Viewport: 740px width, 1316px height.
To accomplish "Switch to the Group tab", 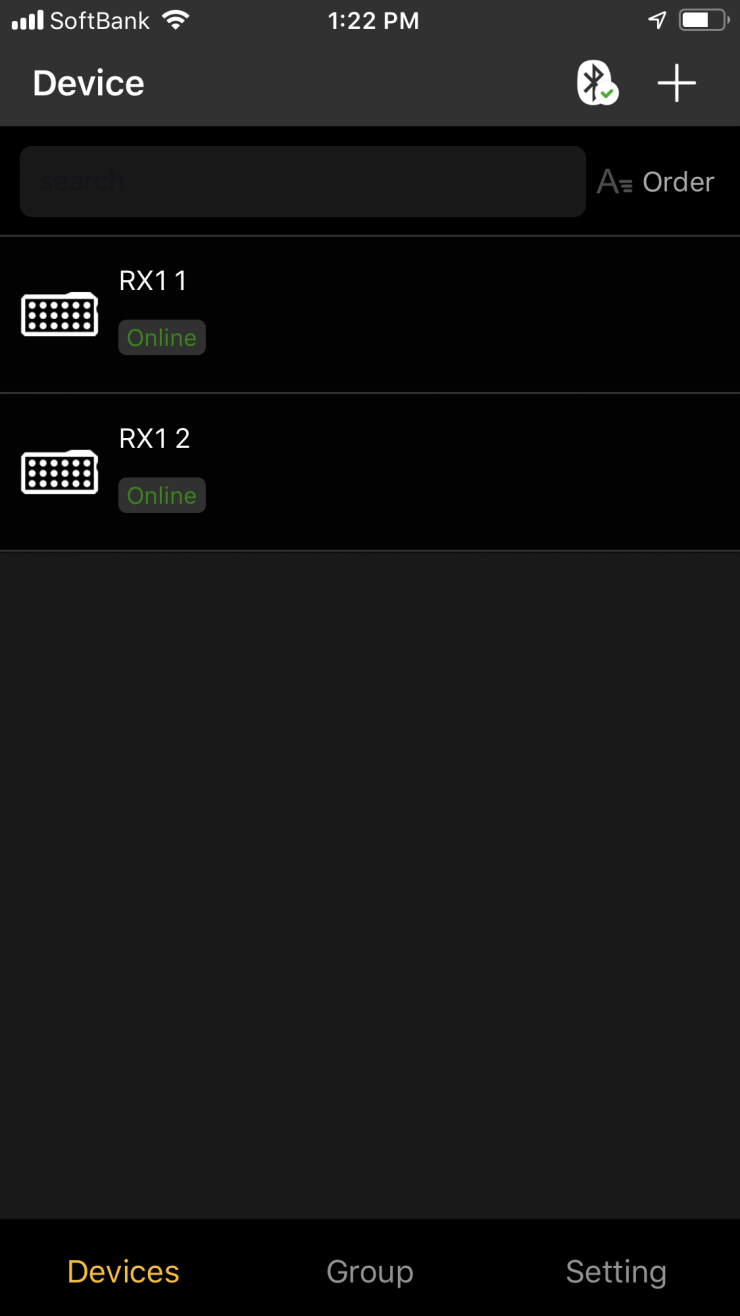I will (x=369, y=1271).
